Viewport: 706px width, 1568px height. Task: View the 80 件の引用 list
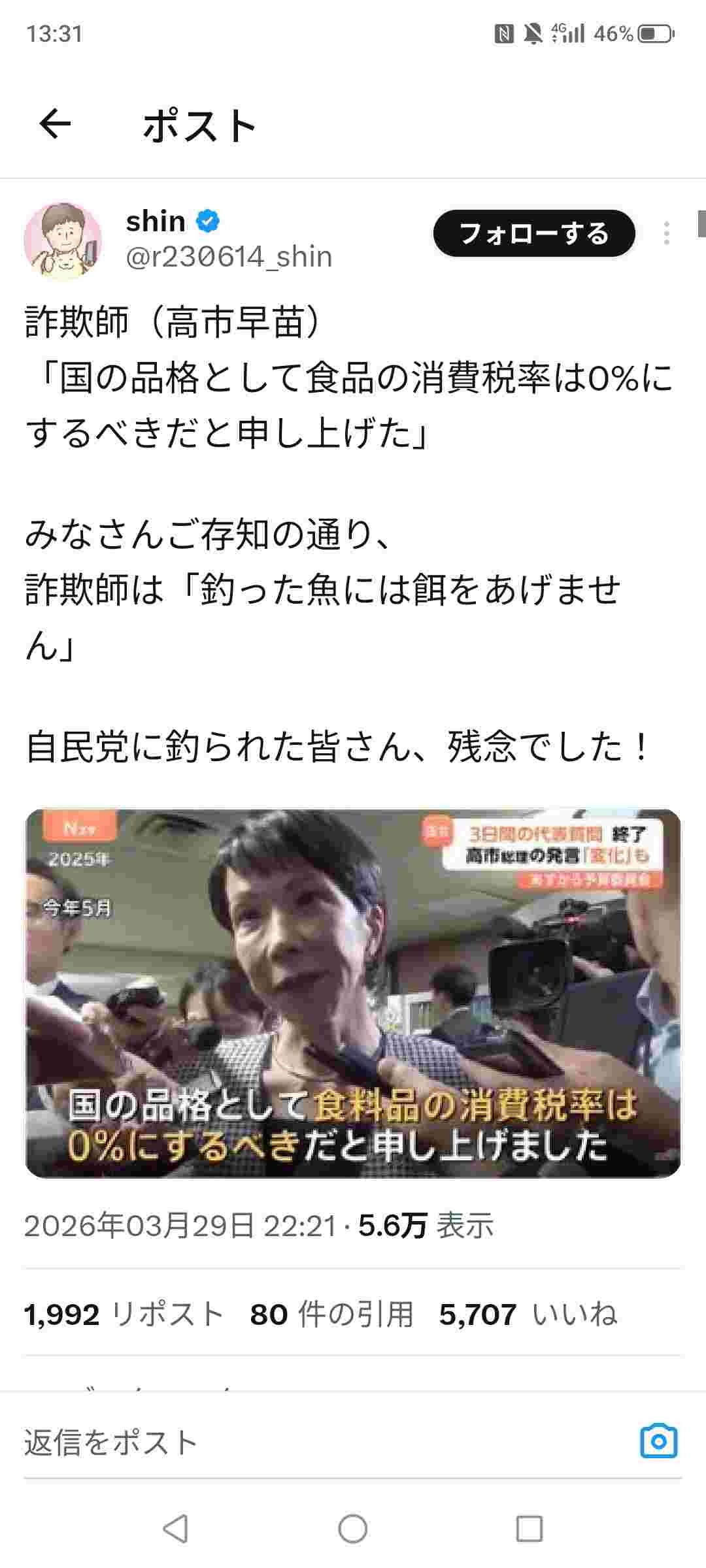331,1314
